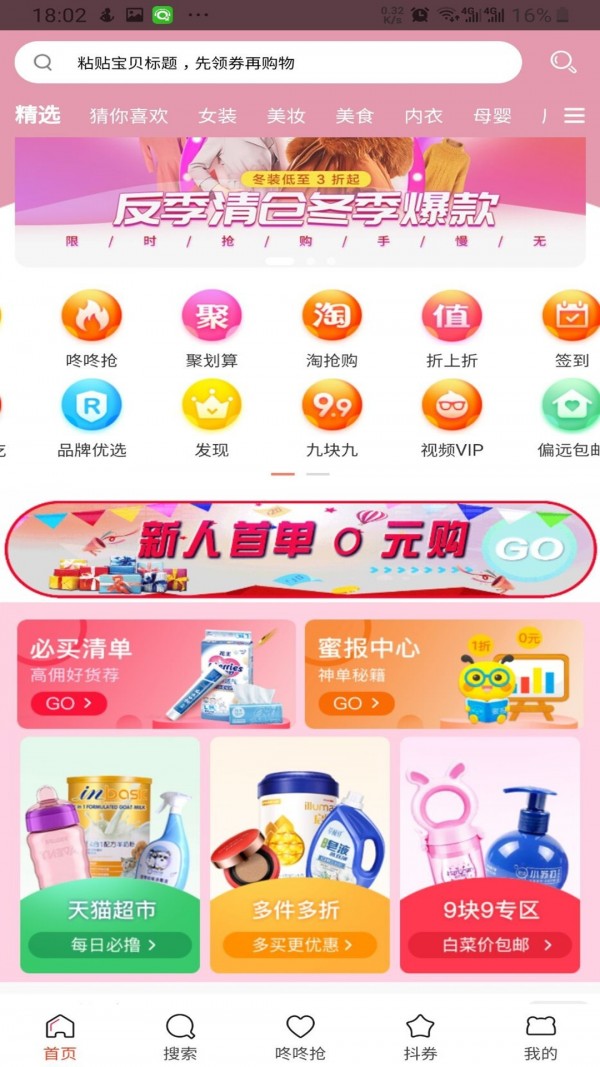Image resolution: width=600 pixels, height=1067 pixels.
Task: Open the 天猫超市 card
Action: (110, 855)
